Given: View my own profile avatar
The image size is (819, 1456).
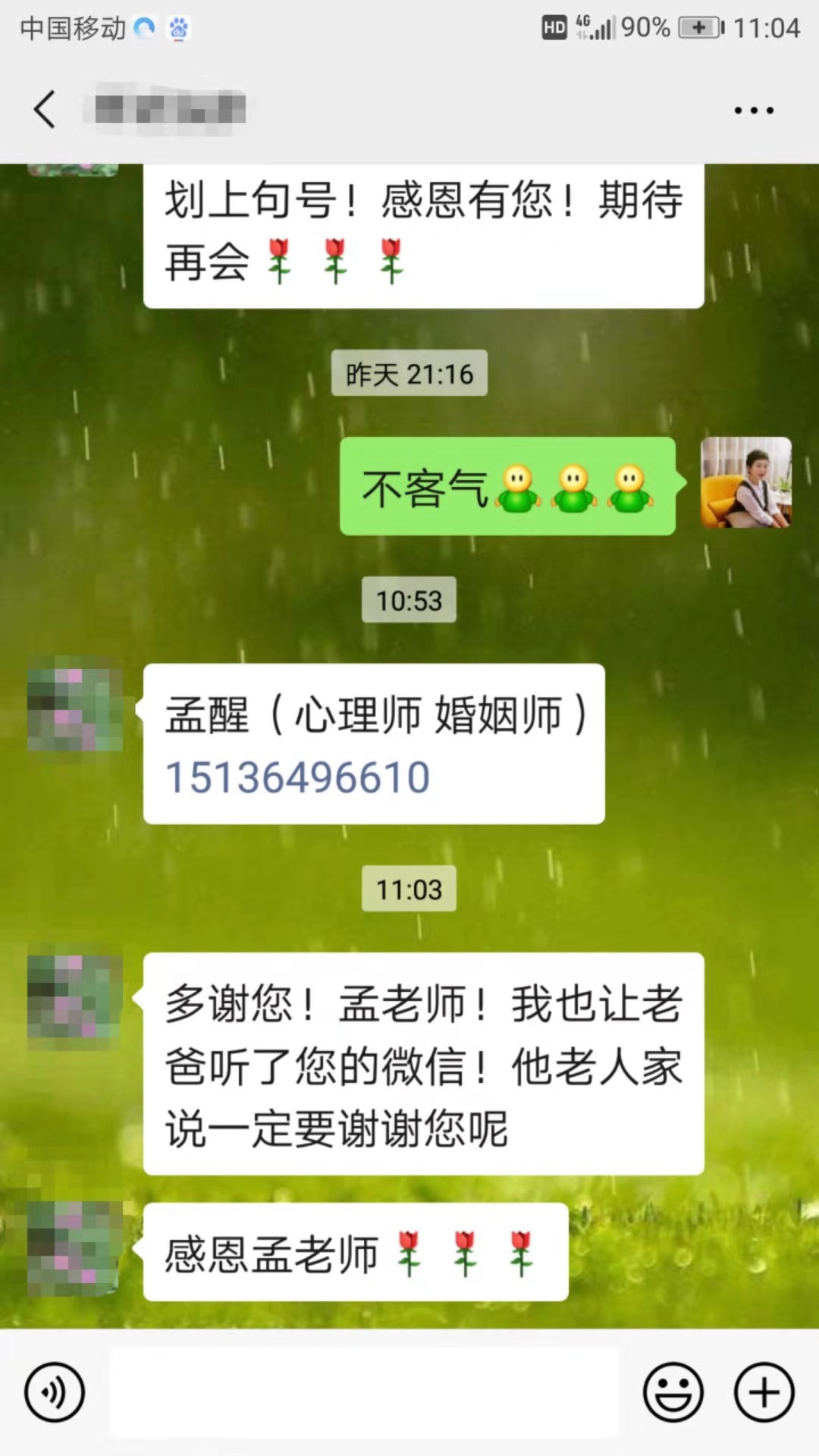Looking at the screenshot, I should coord(745,482).
